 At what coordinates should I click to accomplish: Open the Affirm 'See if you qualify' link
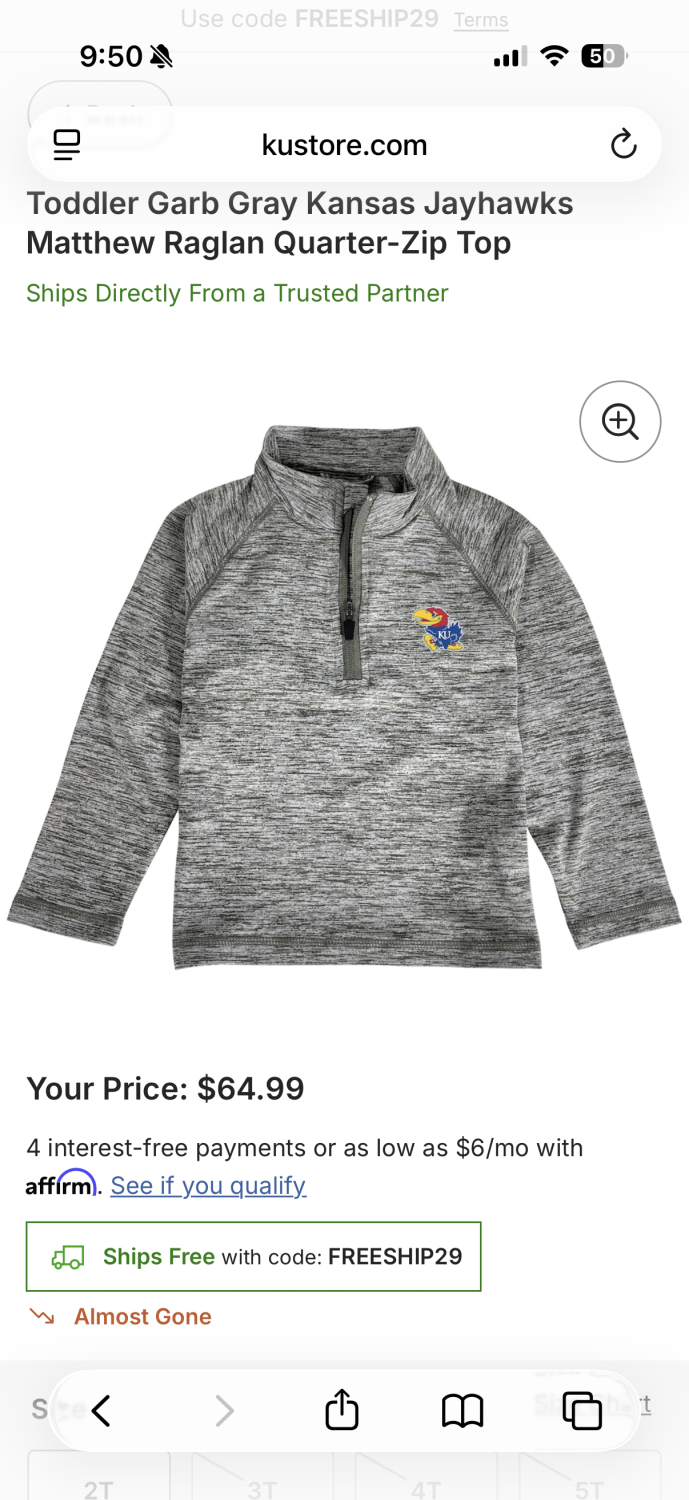pos(208,1186)
